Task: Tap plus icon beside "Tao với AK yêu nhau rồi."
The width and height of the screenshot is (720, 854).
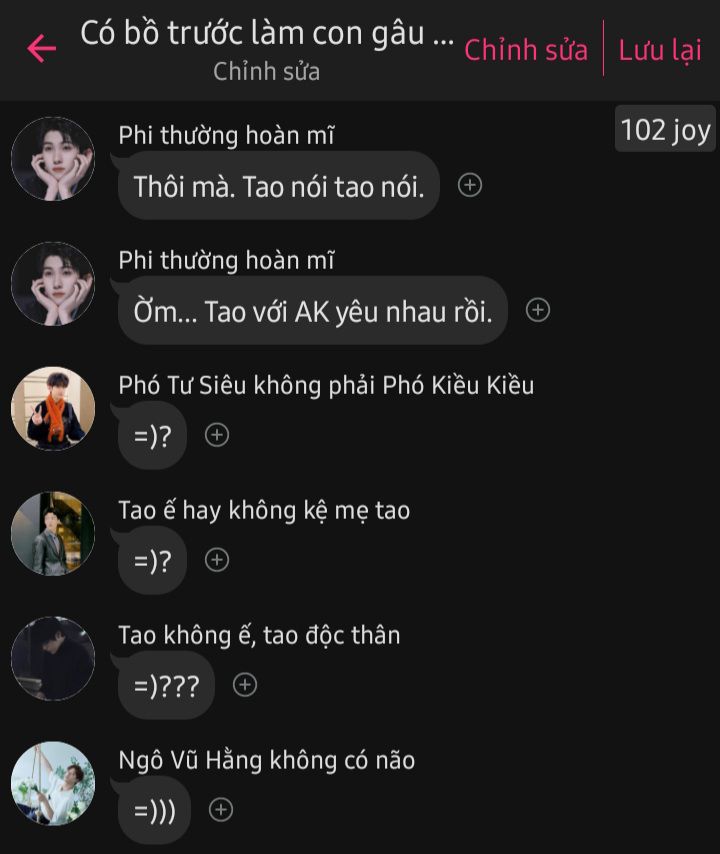Action: [x=538, y=310]
